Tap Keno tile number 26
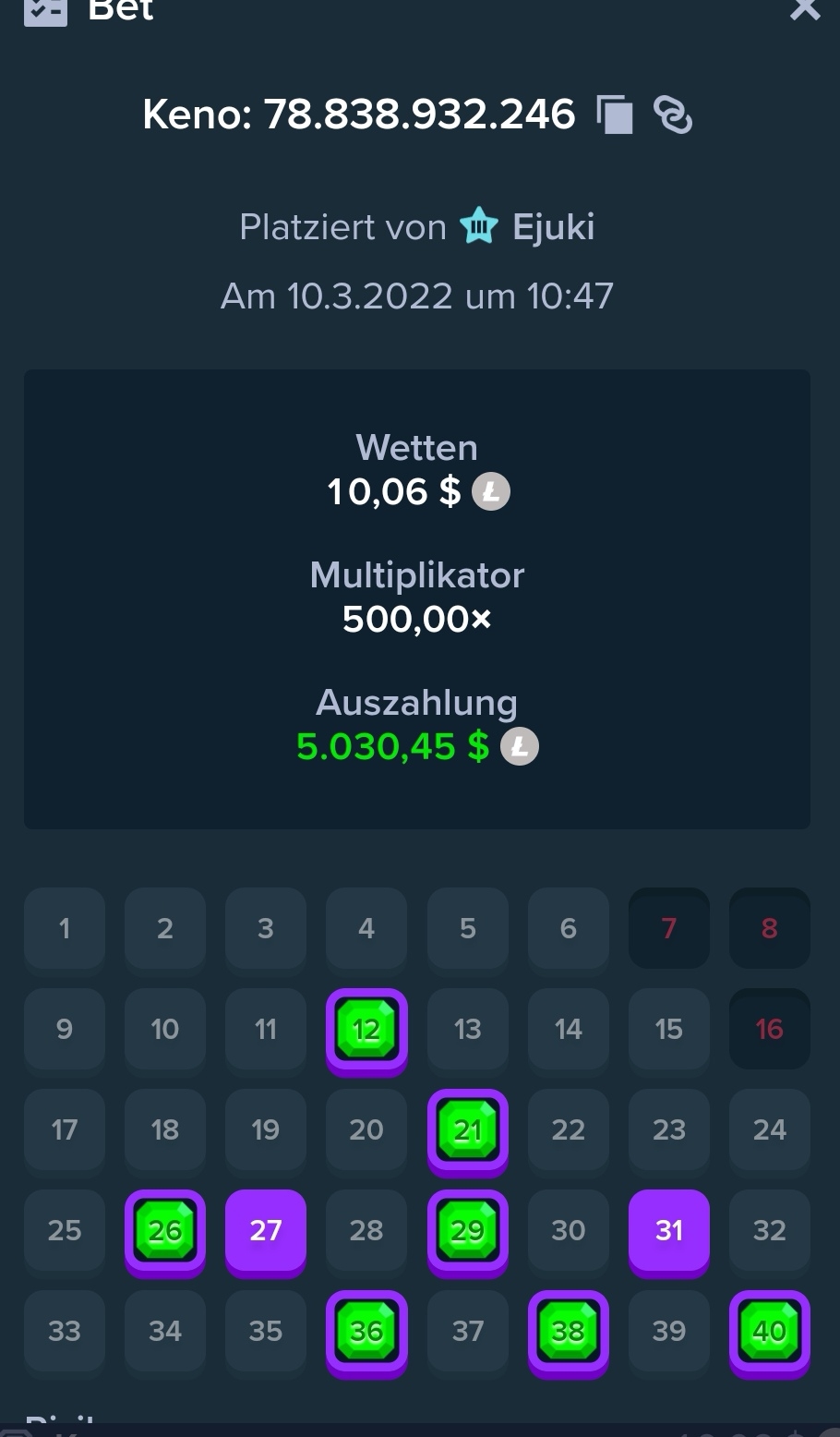The width and height of the screenshot is (840, 1437). (165, 1233)
